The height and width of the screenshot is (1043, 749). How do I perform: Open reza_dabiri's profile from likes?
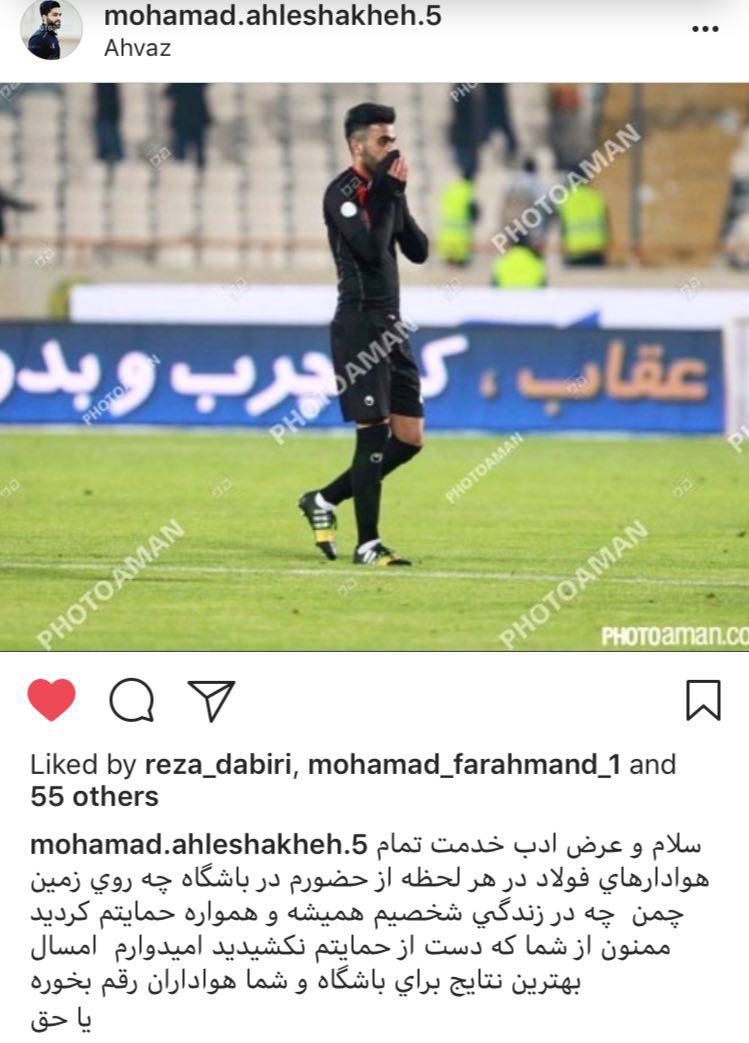pos(219,765)
